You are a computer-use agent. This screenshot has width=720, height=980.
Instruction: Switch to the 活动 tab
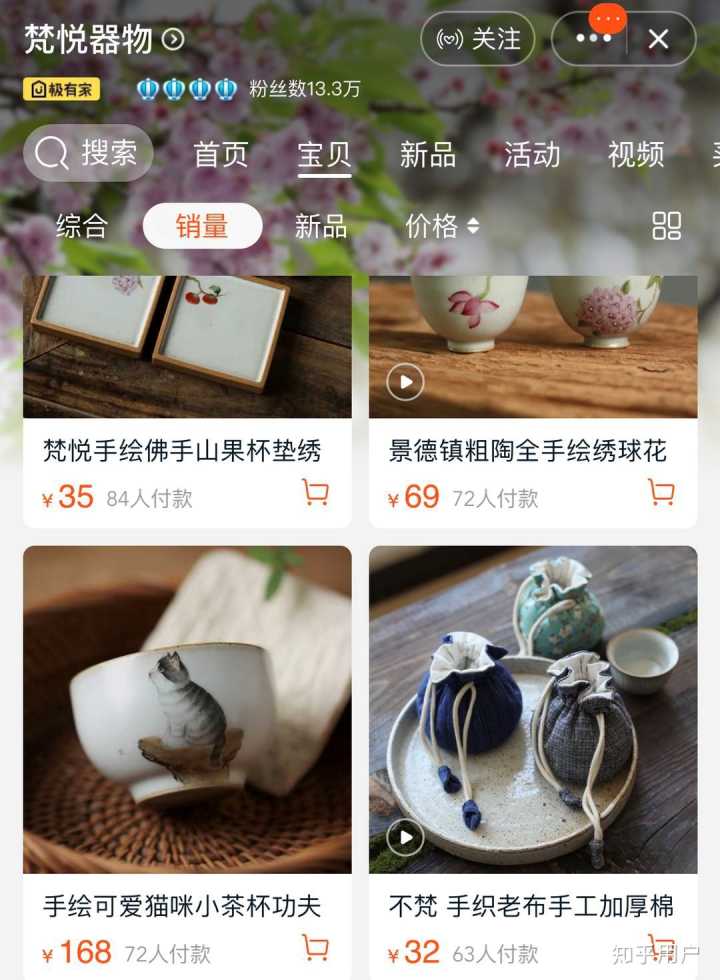point(531,154)
